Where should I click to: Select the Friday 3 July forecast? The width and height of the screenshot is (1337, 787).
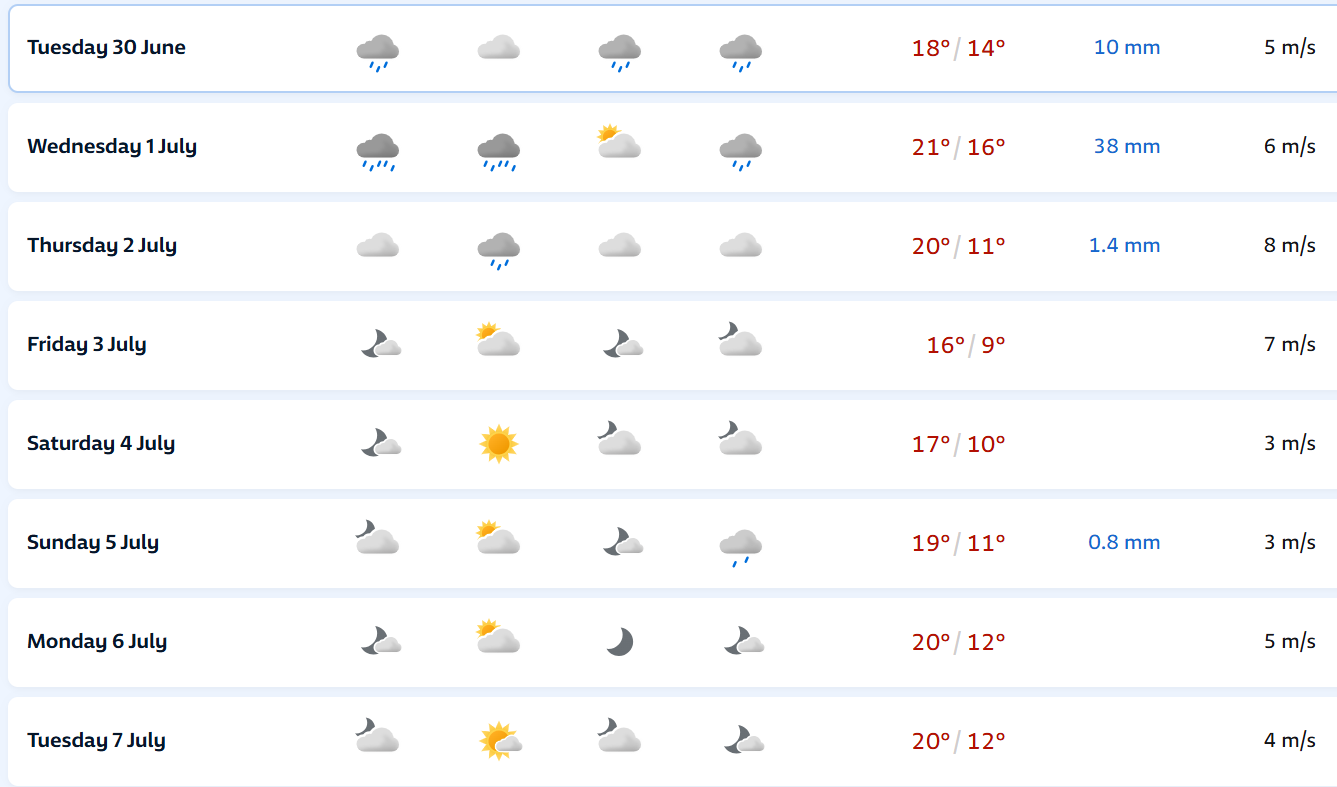[x=672, y=345]
